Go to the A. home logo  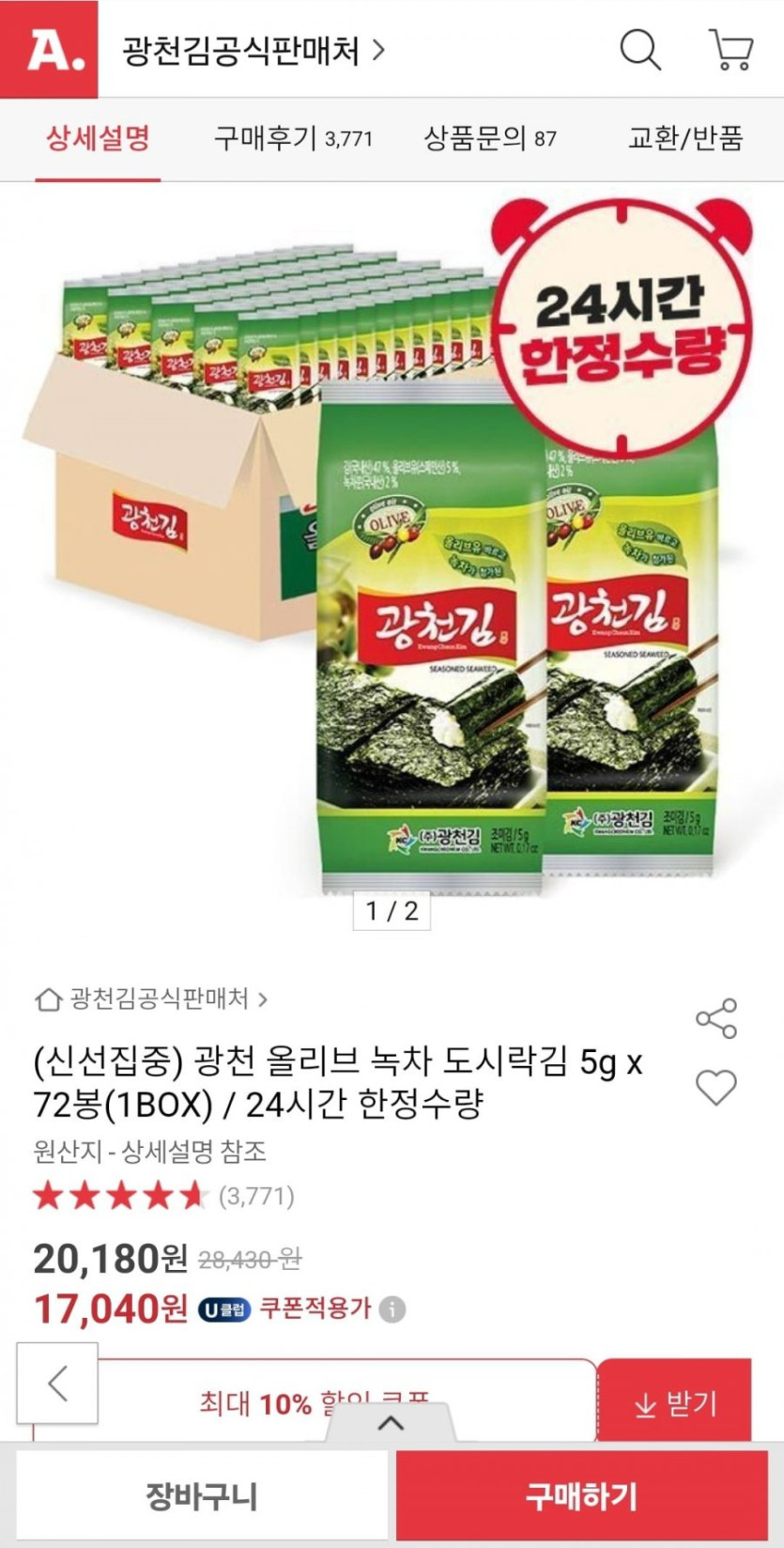pos(49,49)
